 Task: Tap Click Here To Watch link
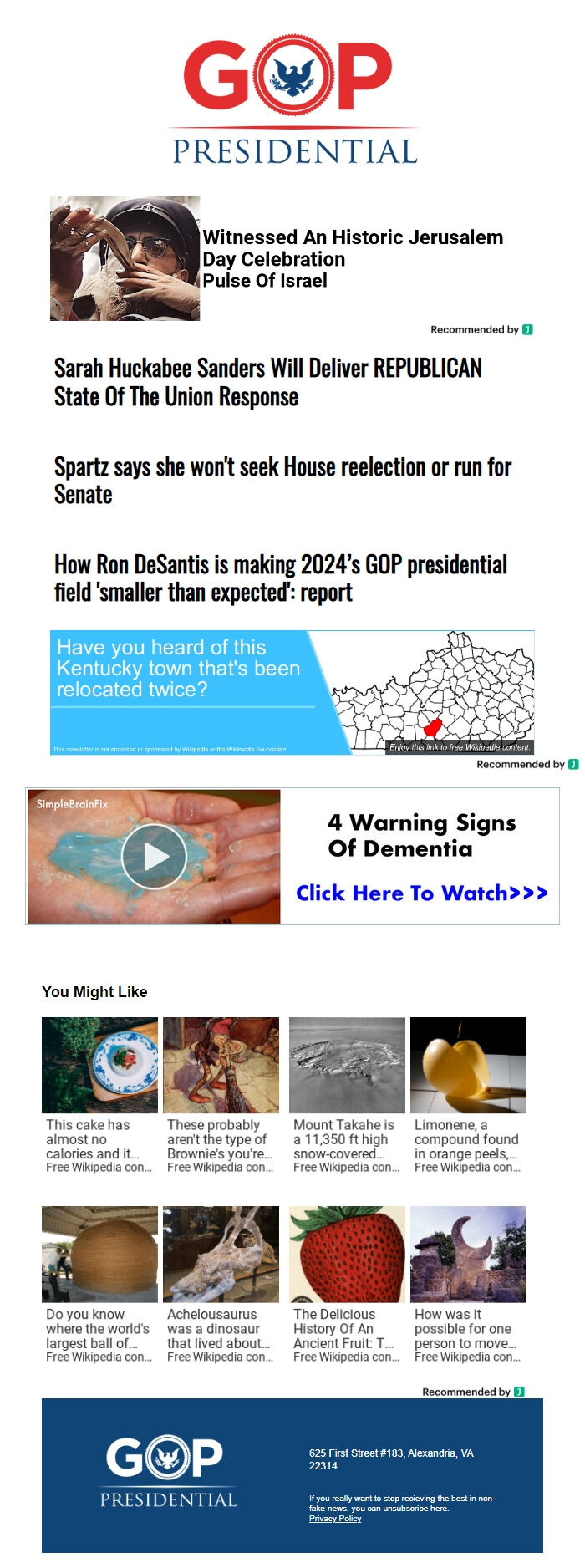(x=421, y=893)
